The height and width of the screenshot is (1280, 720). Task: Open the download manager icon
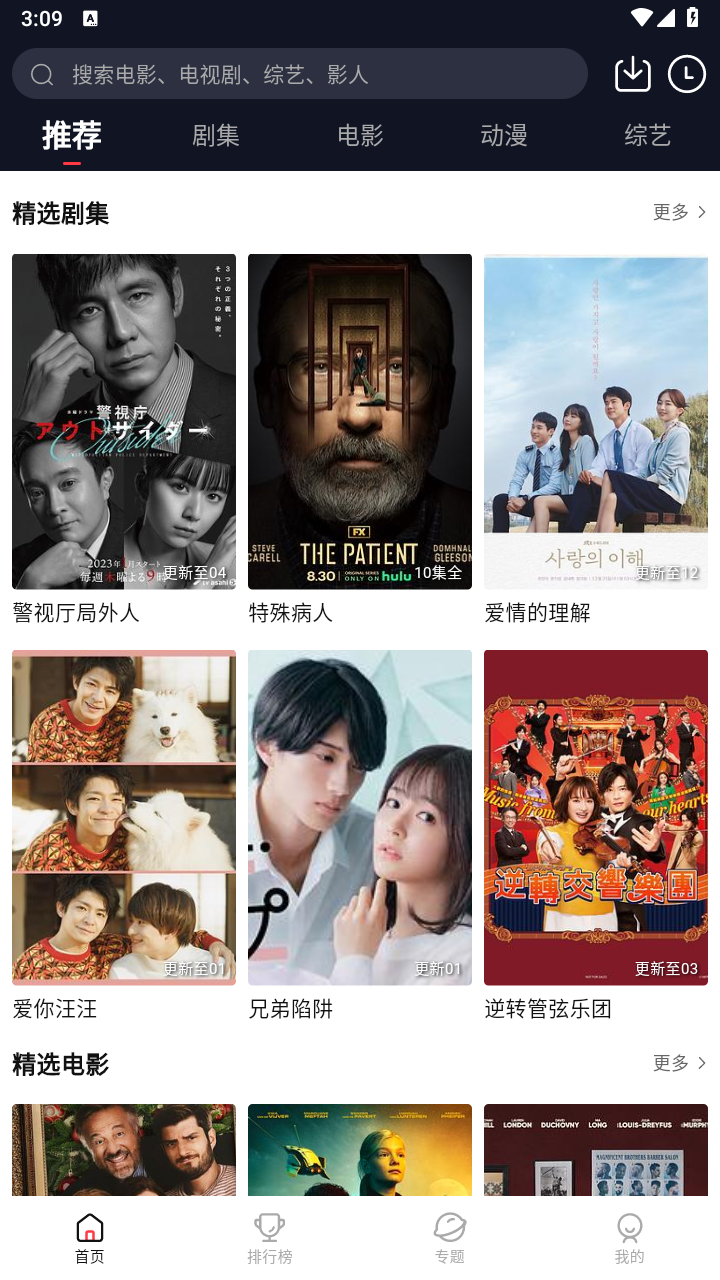(632, 73)
